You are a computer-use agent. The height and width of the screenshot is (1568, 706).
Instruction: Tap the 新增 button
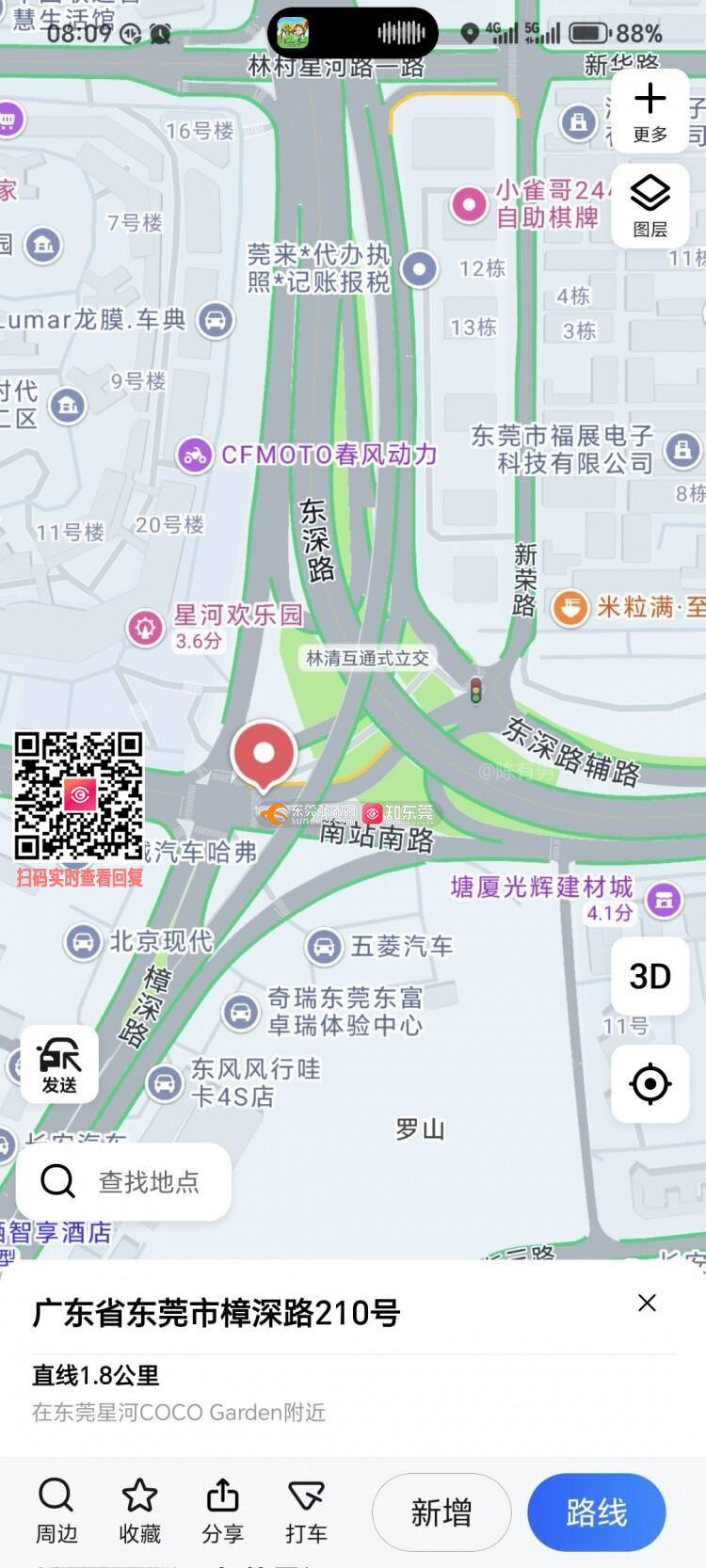point(441,1512)
